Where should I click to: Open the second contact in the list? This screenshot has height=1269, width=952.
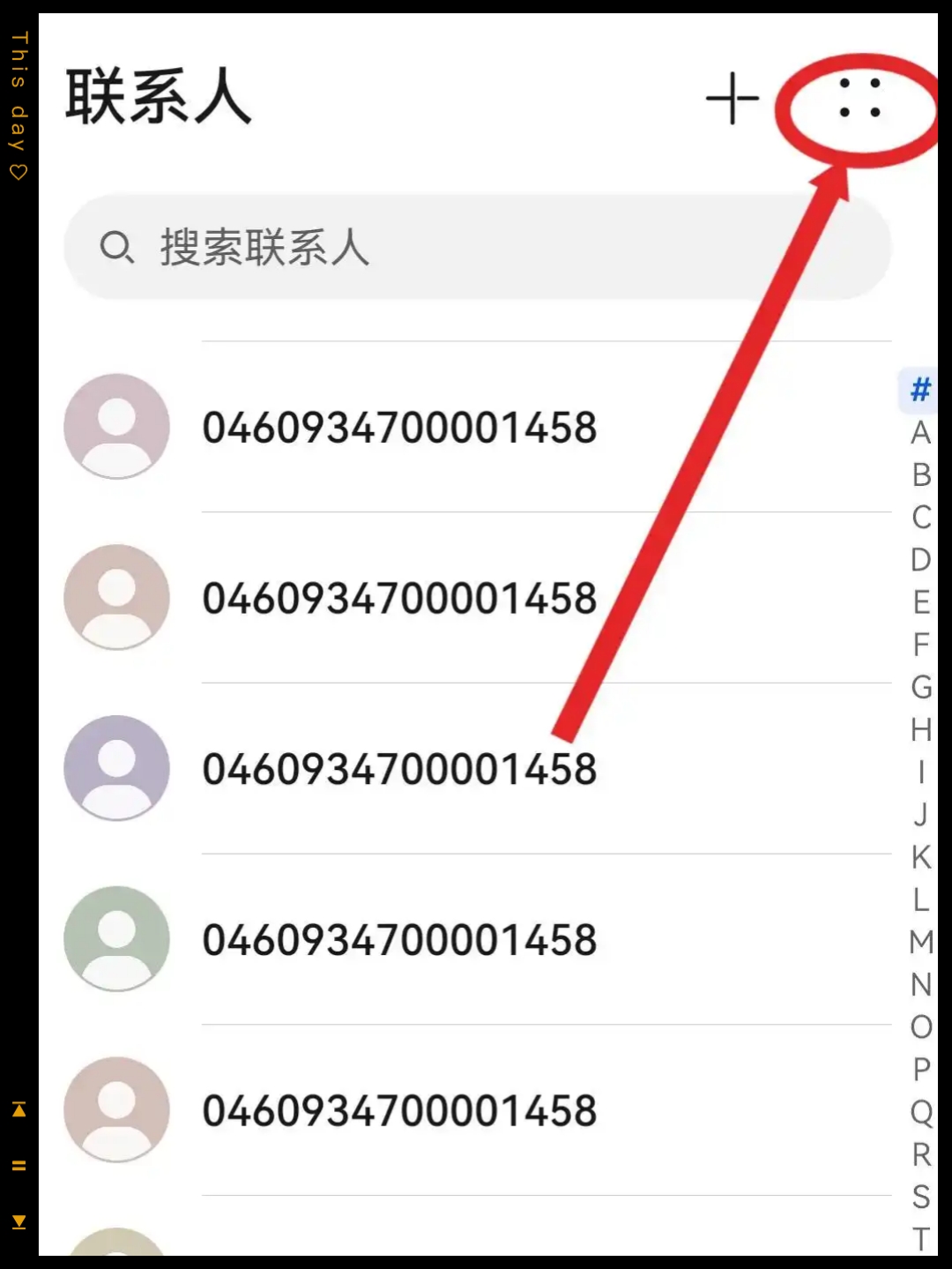[399, 597]
